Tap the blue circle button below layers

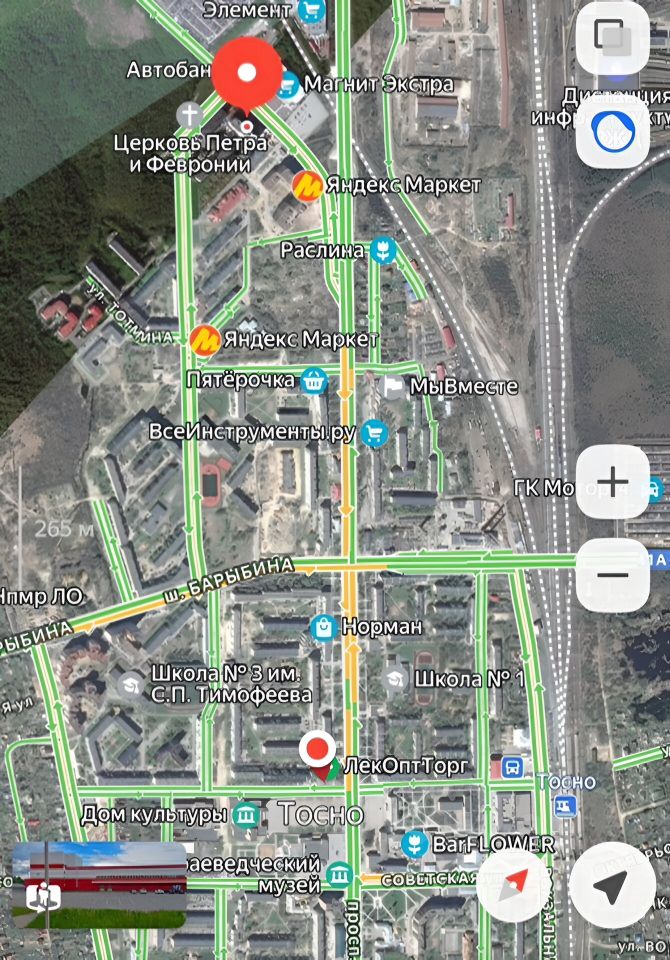tap(612, 130)
